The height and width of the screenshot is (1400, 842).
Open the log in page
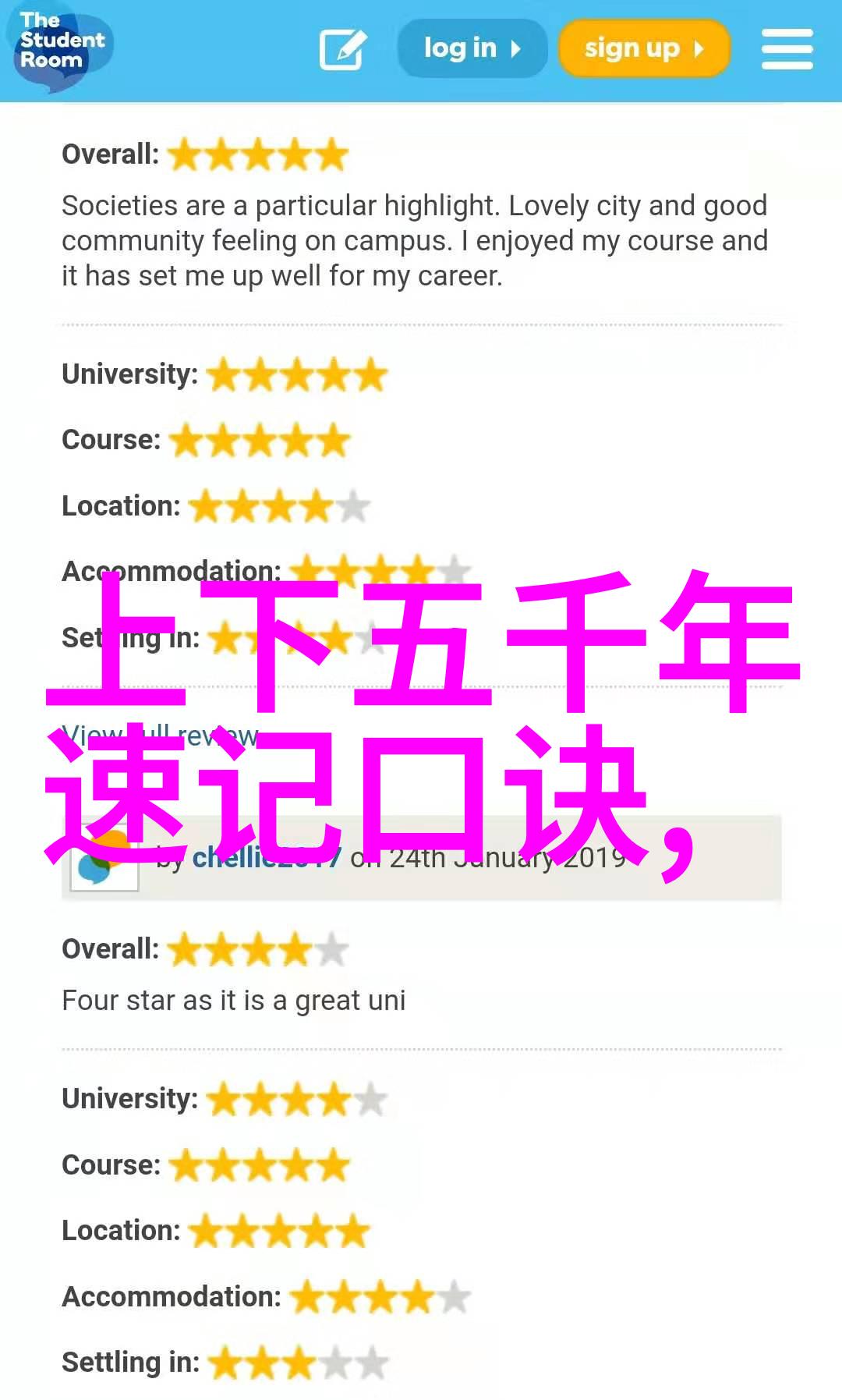pyautogui.click(x=472, y=49)
